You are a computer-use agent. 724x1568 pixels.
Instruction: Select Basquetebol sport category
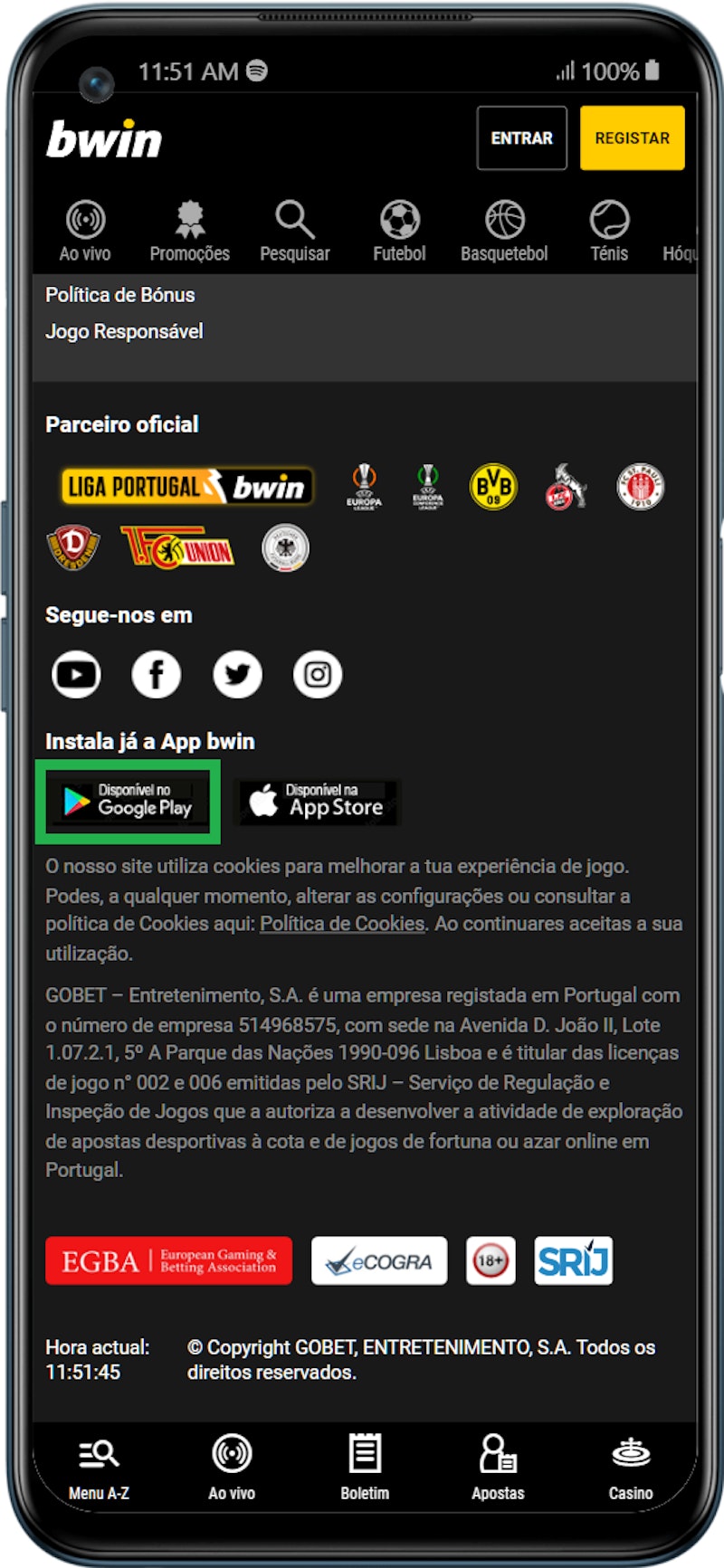tap(504, 232)
